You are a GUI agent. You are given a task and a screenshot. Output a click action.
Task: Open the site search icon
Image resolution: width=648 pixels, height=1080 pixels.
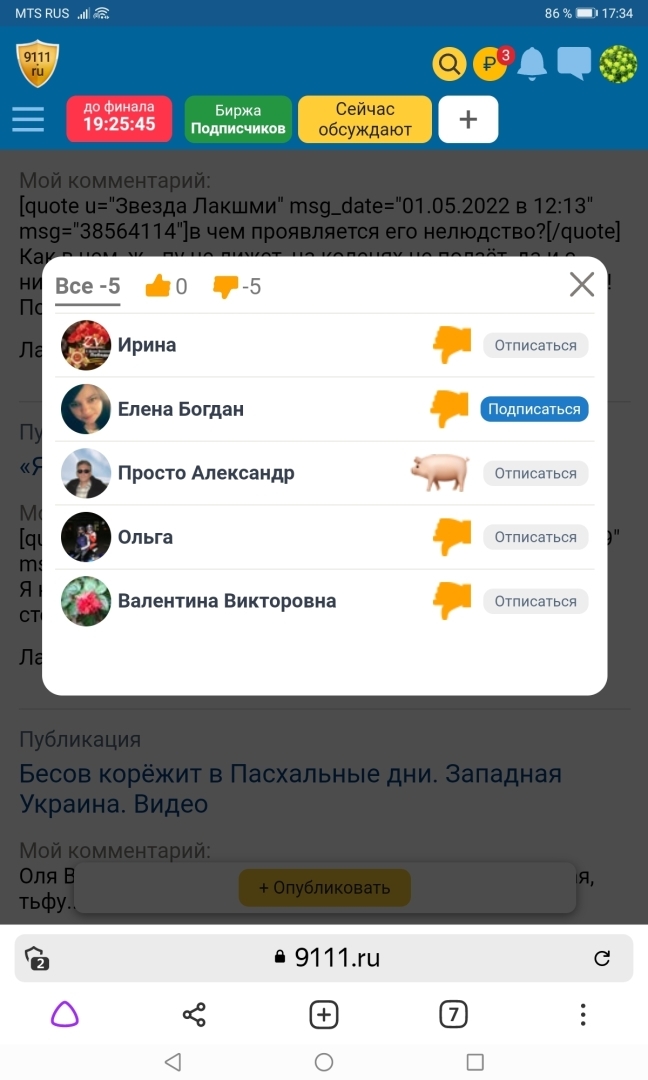click(450, 65)
